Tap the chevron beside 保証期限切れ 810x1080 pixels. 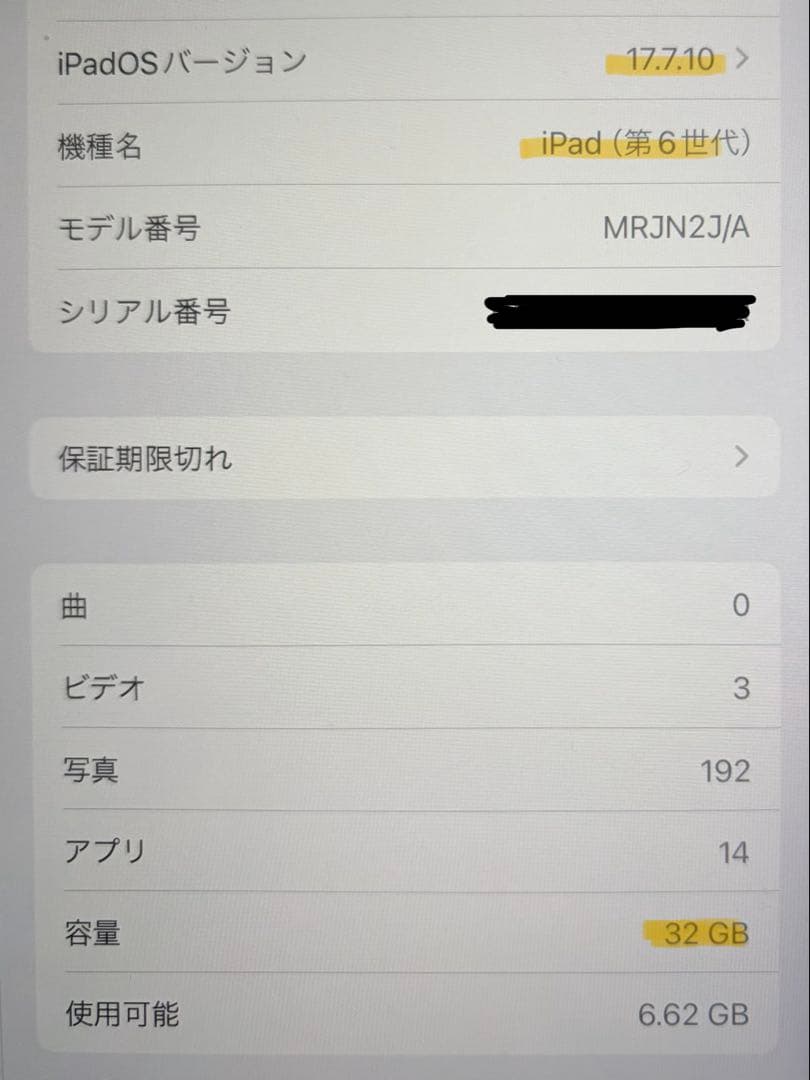pyautogui.click(x=739, y=457)
